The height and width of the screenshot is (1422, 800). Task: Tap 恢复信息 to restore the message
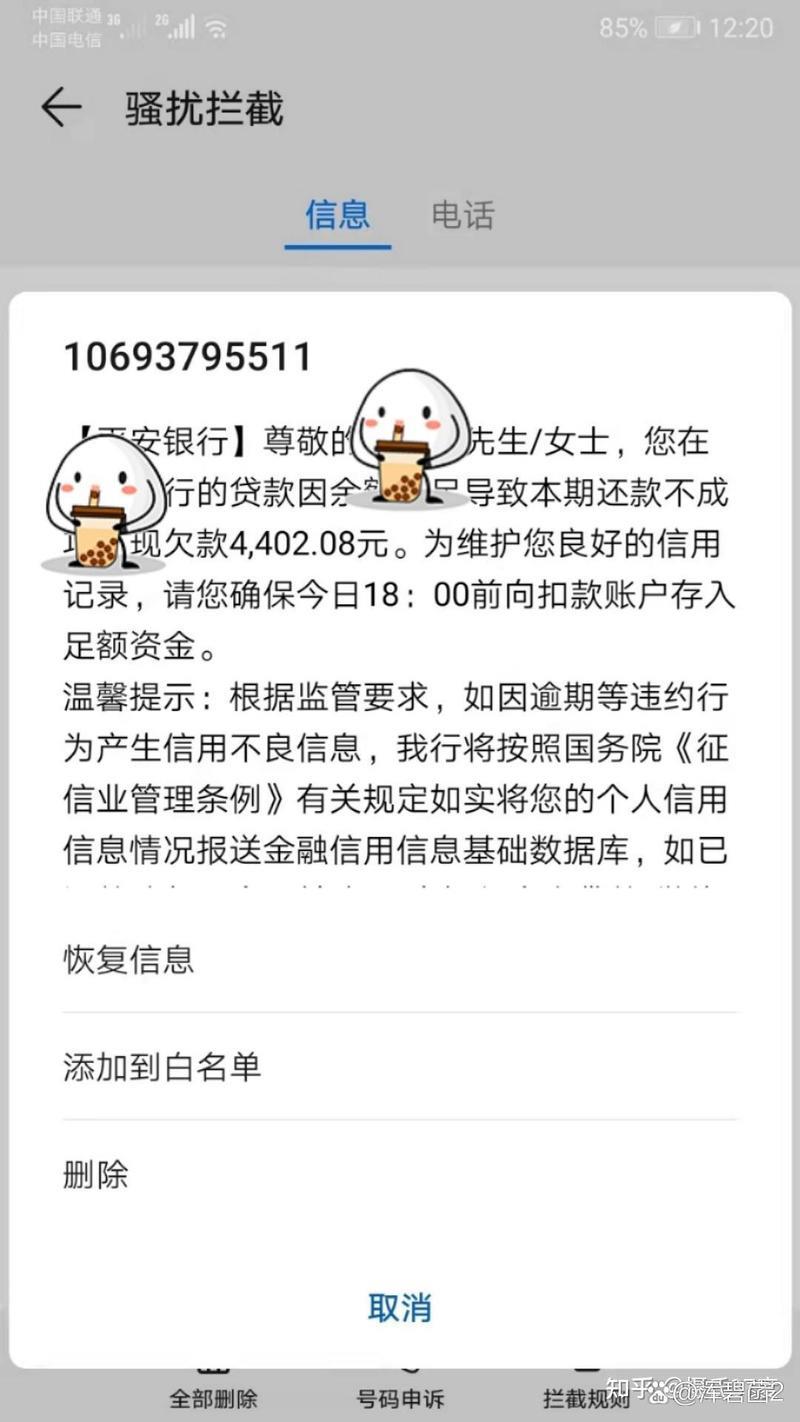pos(126,960)
